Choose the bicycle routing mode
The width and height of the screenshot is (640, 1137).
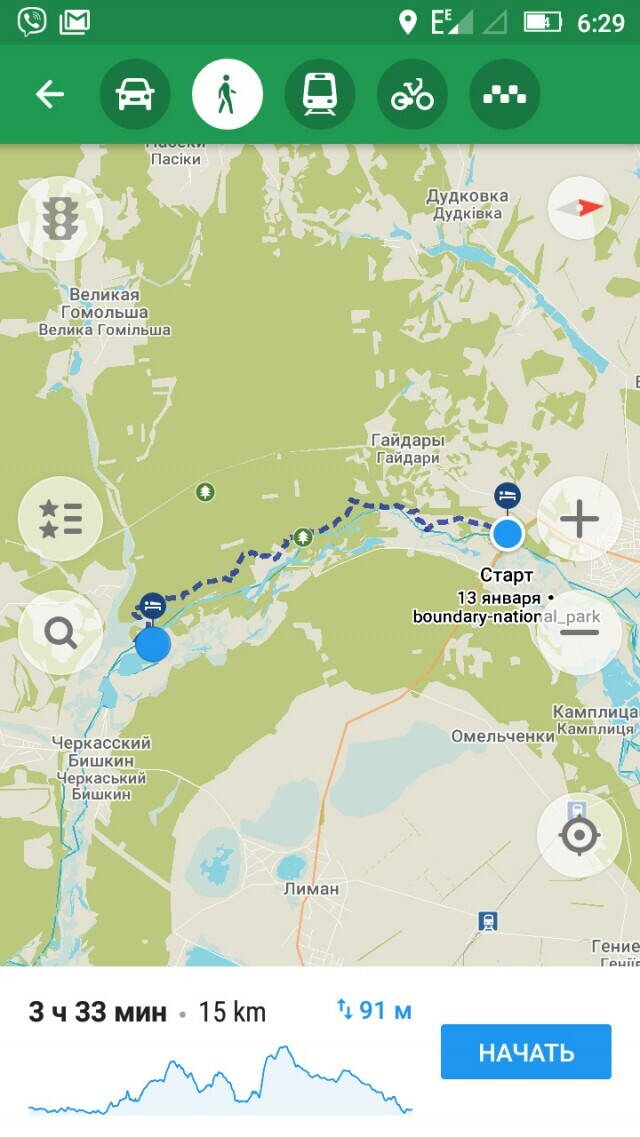point(412,95)
